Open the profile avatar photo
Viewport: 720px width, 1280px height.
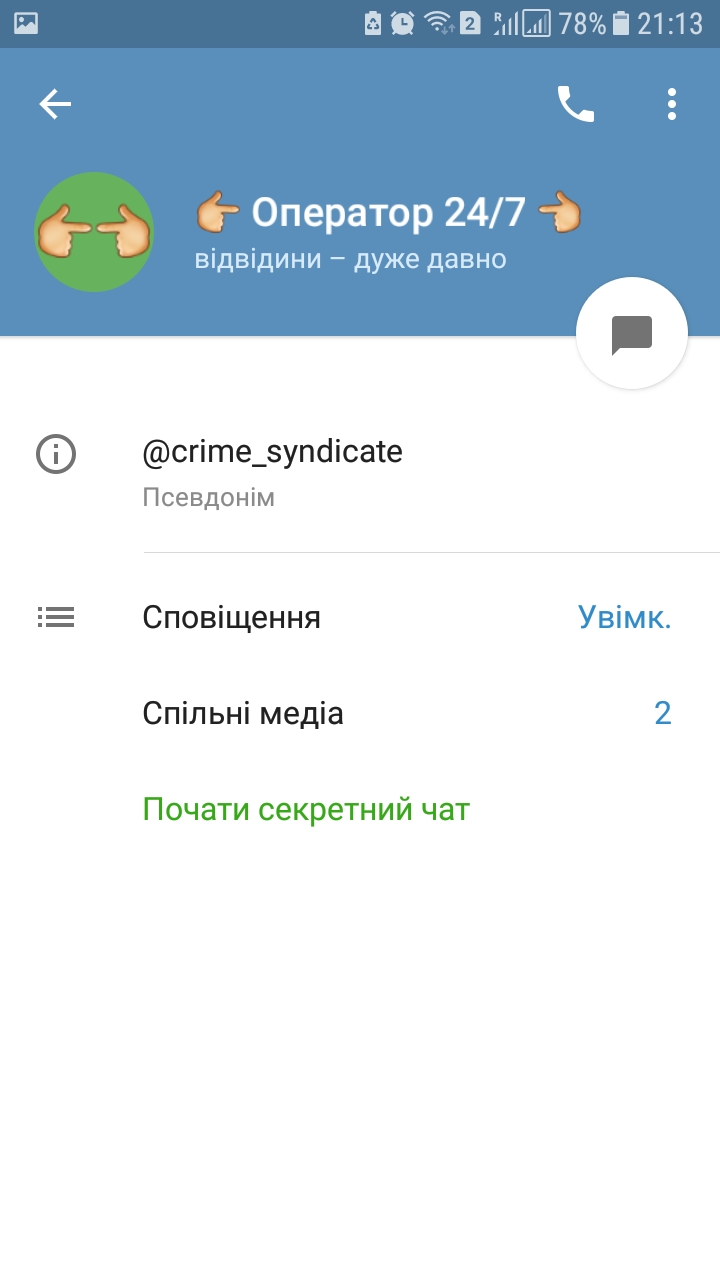[x=94, y=232]
